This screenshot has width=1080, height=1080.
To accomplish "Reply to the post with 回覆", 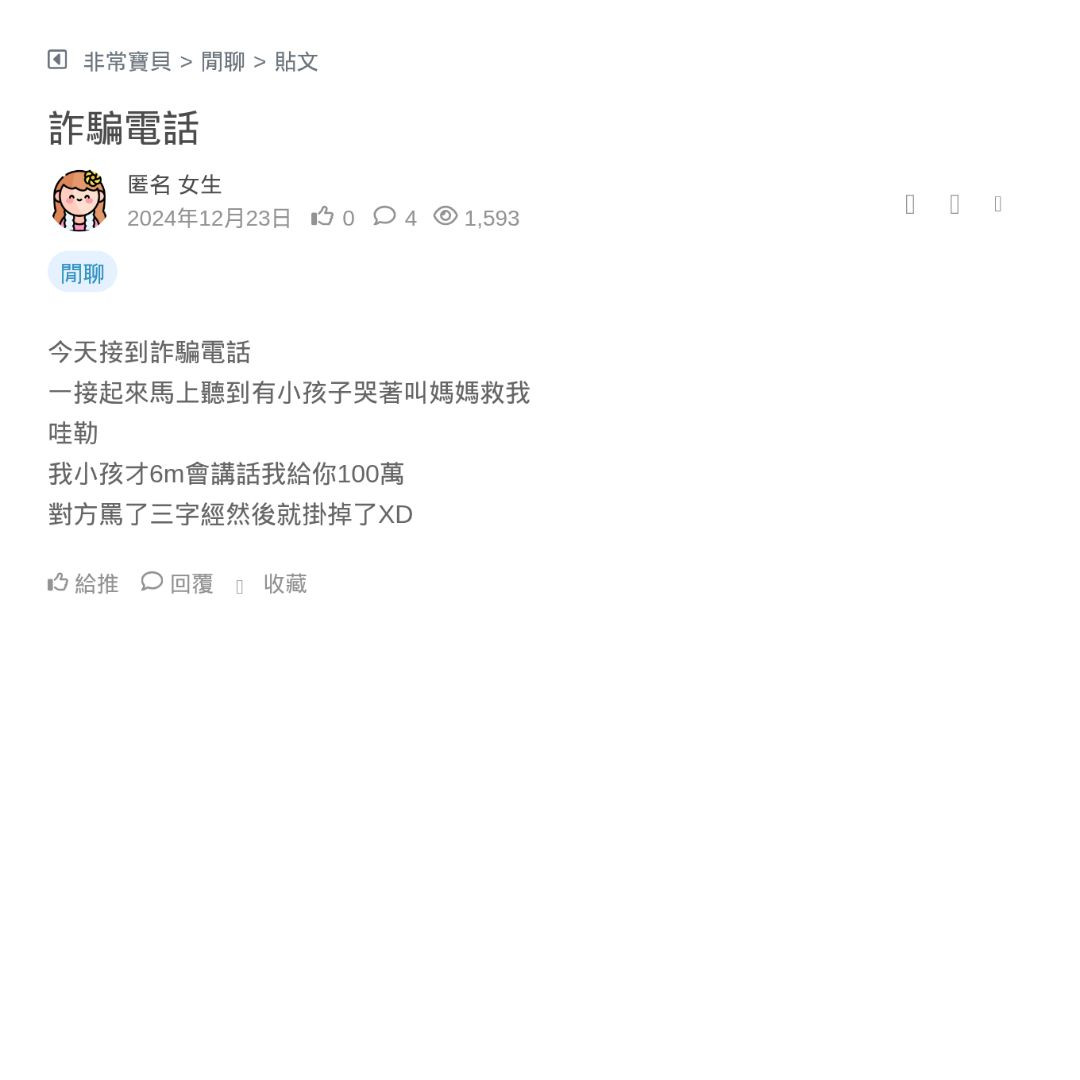I will pyautogui.click(x=178, y=583).
